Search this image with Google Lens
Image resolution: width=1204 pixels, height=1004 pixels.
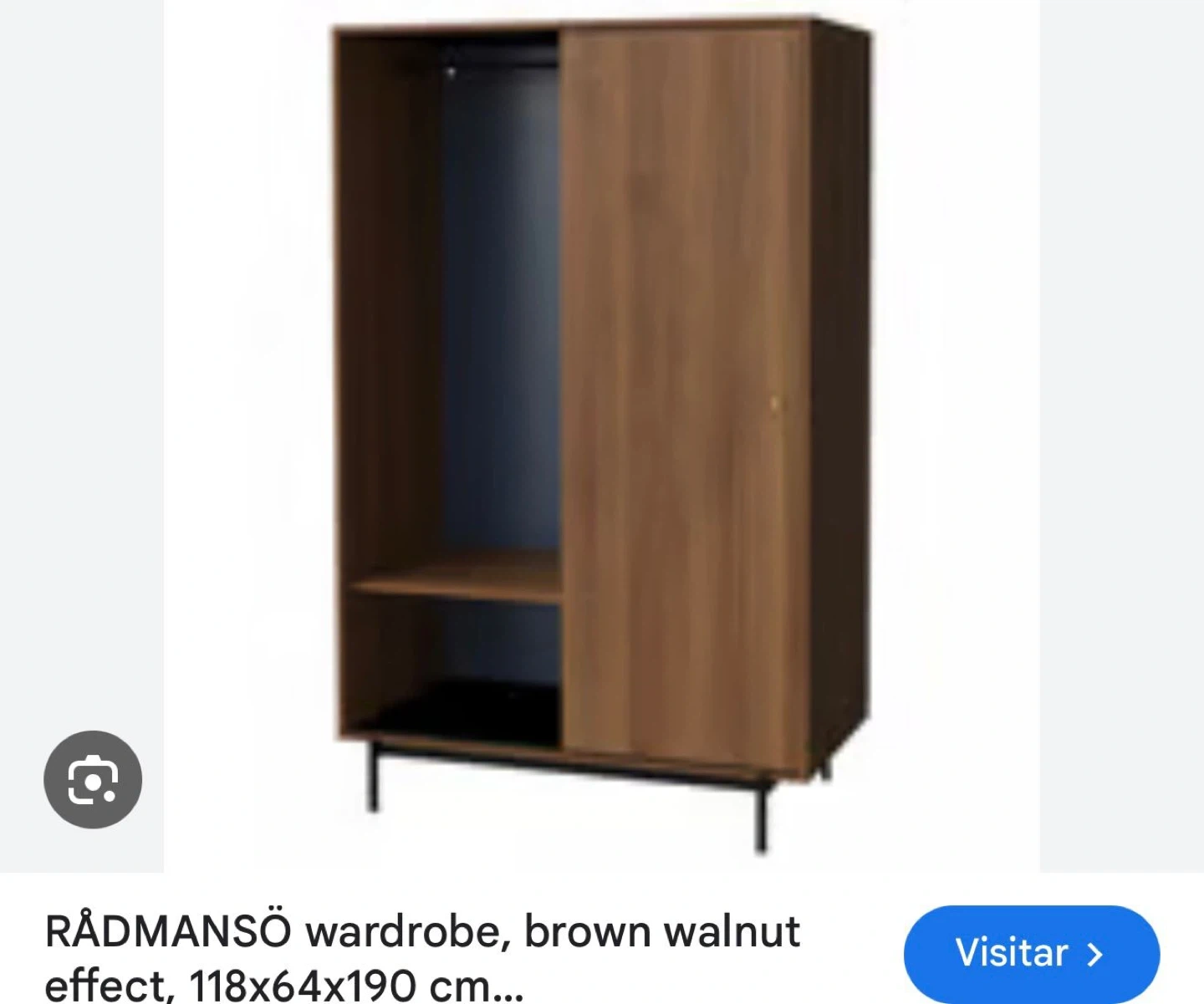click(93, 780)
